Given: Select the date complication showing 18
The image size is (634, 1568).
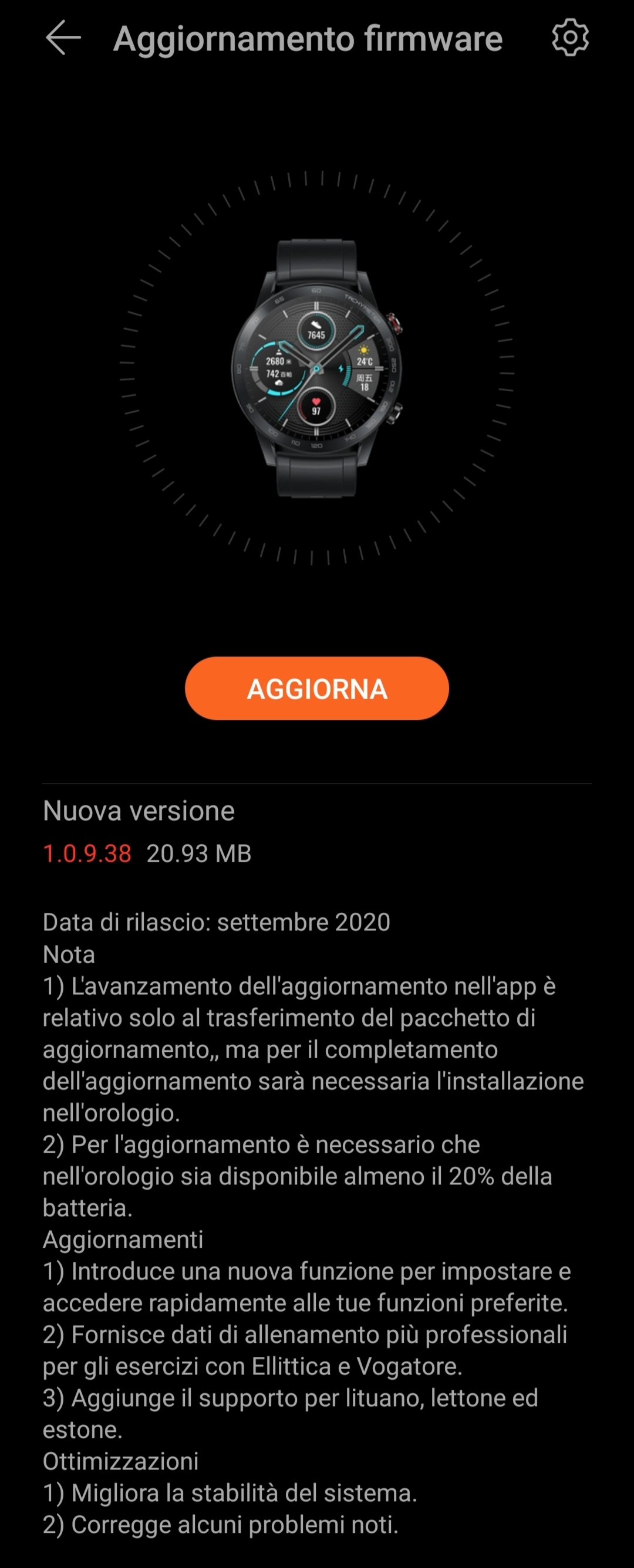Looking at the screenshot, I should click(366, 385).
